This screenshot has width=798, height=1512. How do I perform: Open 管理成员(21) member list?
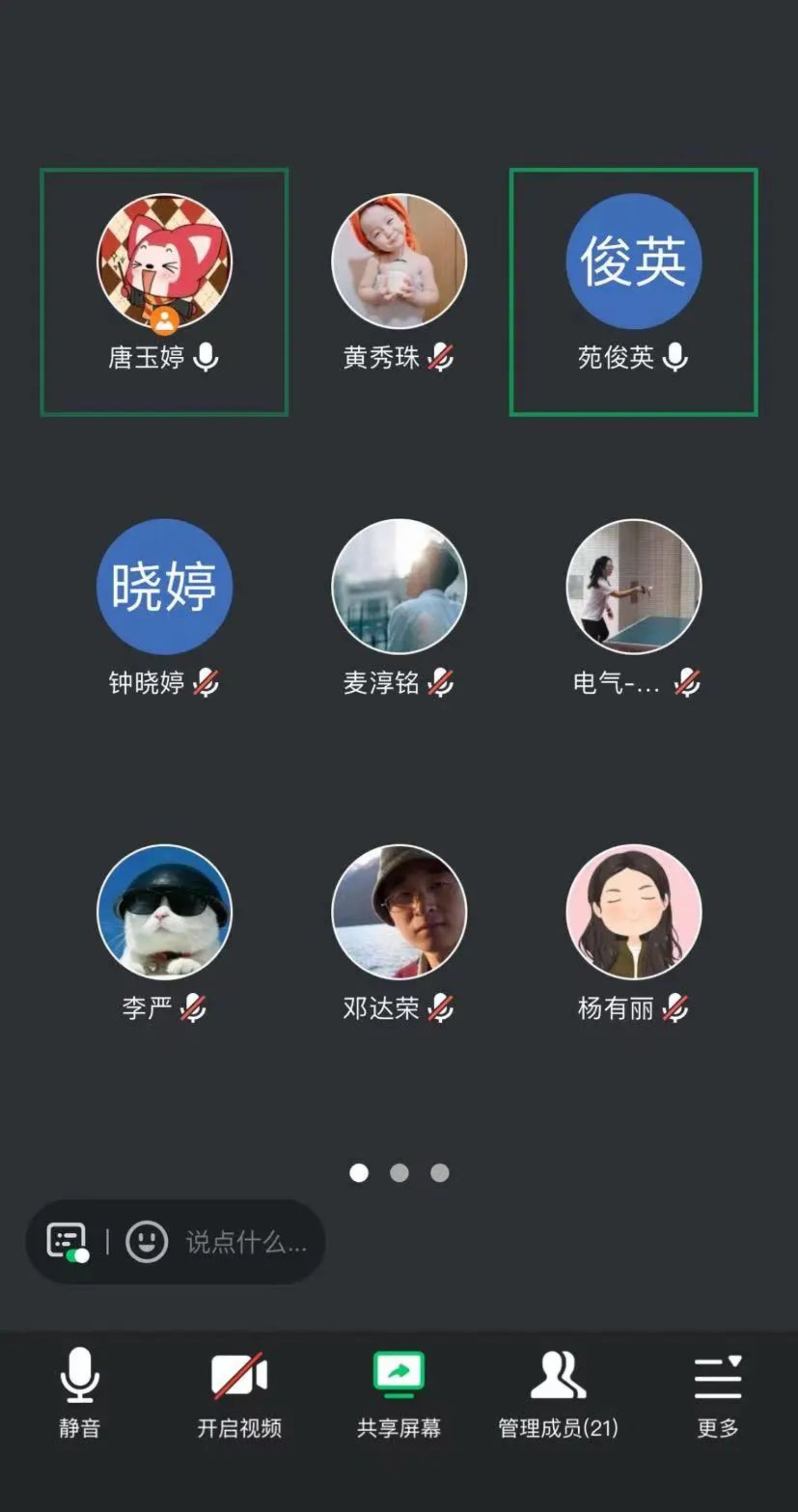click(x=558, y=1392)
